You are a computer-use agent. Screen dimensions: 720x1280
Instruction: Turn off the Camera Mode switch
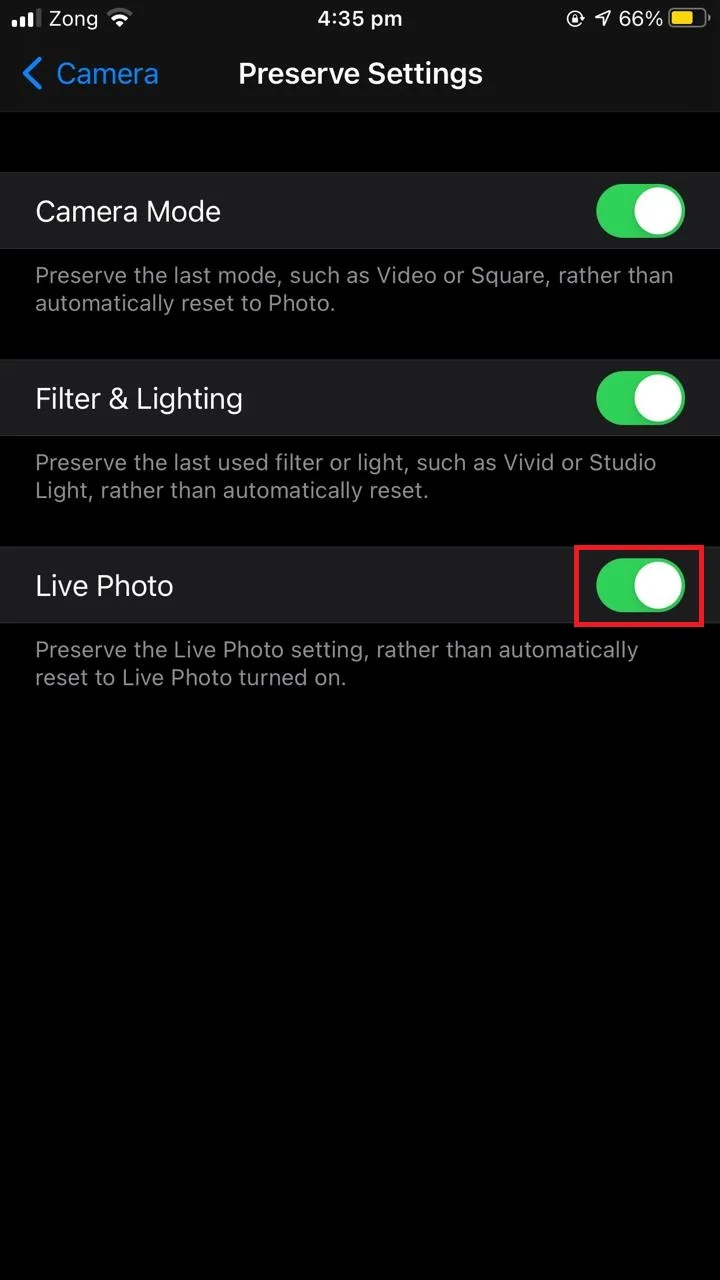point(640,211)
